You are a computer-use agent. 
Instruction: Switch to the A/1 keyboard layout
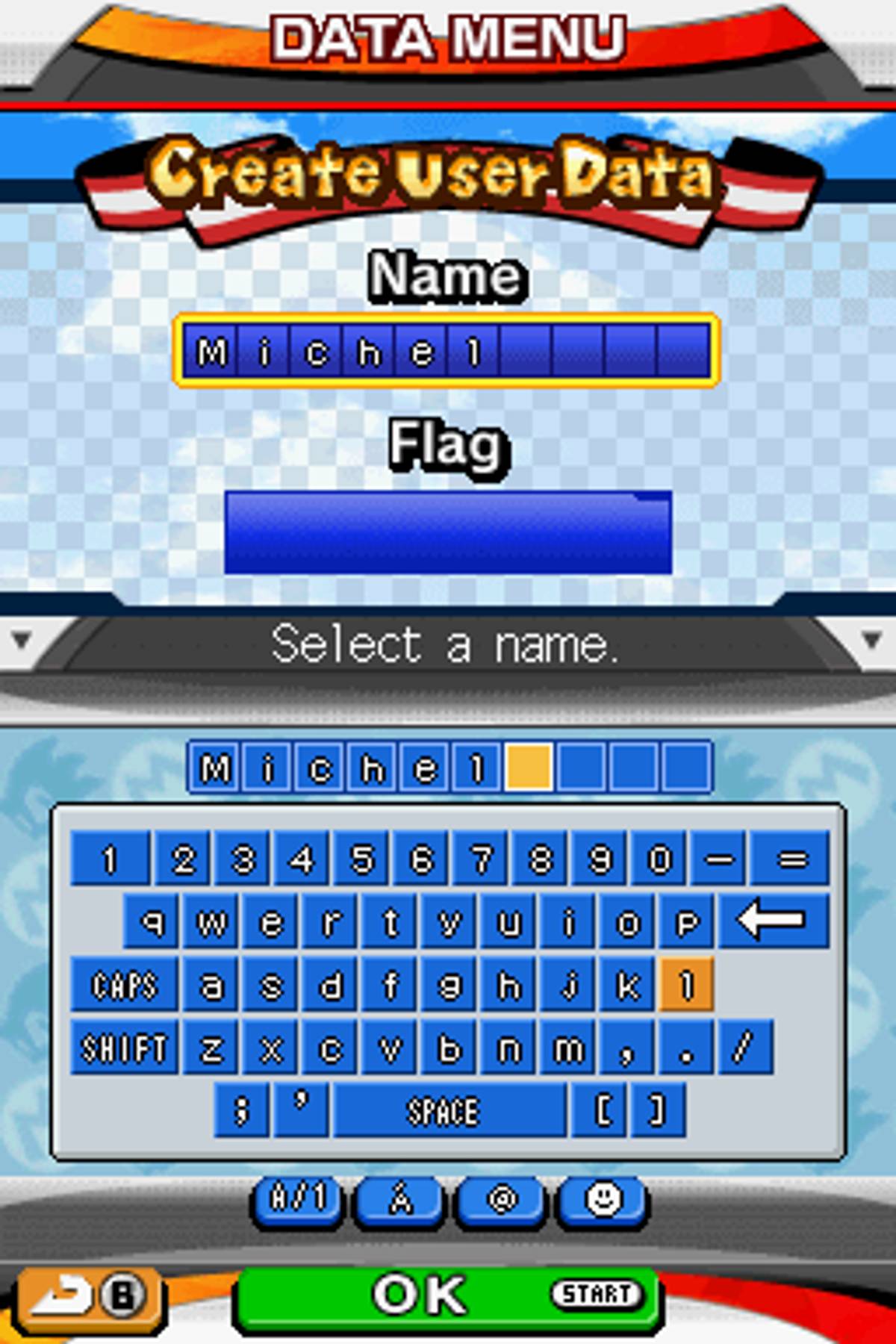coord(297,1200)
